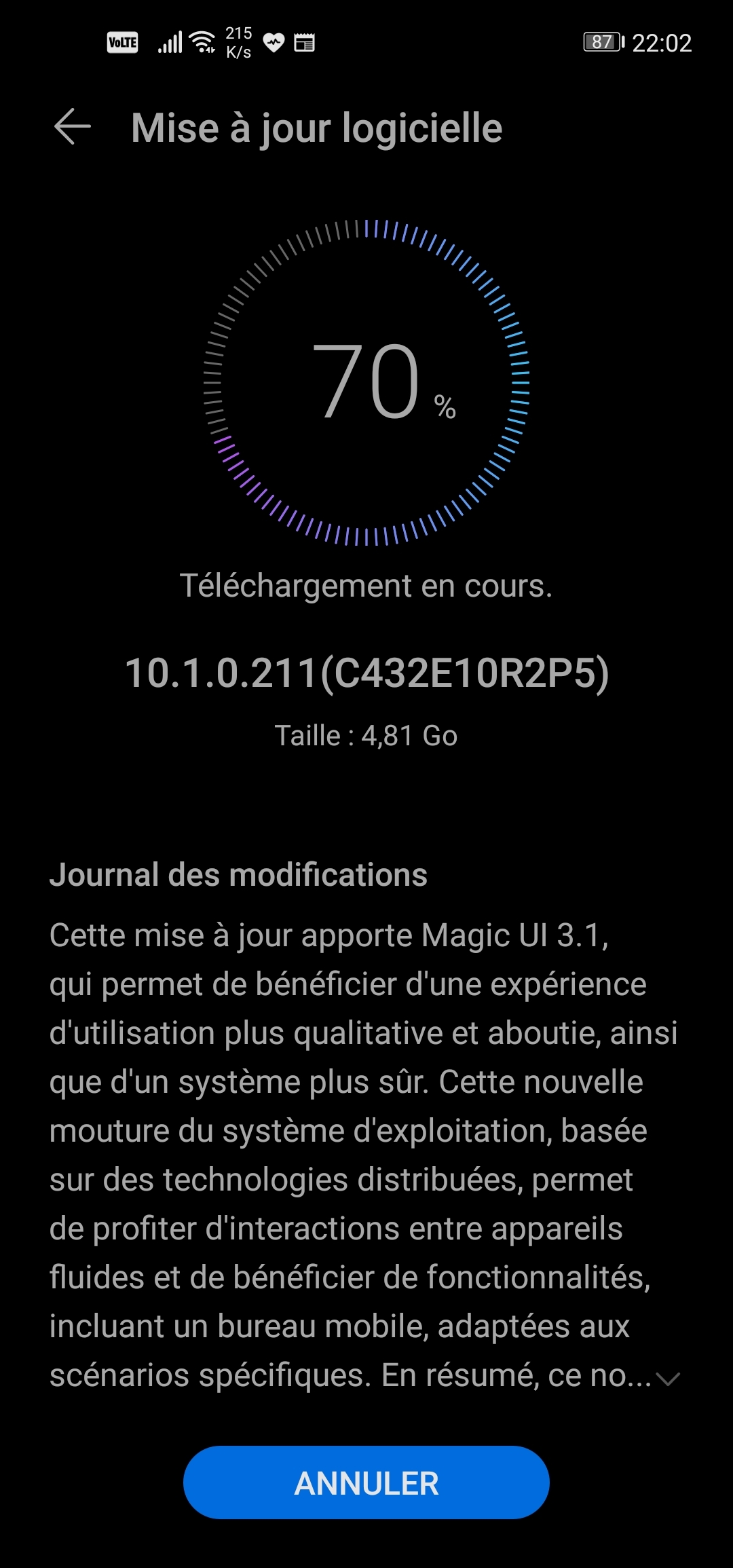Tap the 215 K/s network speed indicator
The width and height of the screenshot is (733, 1568).
pos(238,42)
